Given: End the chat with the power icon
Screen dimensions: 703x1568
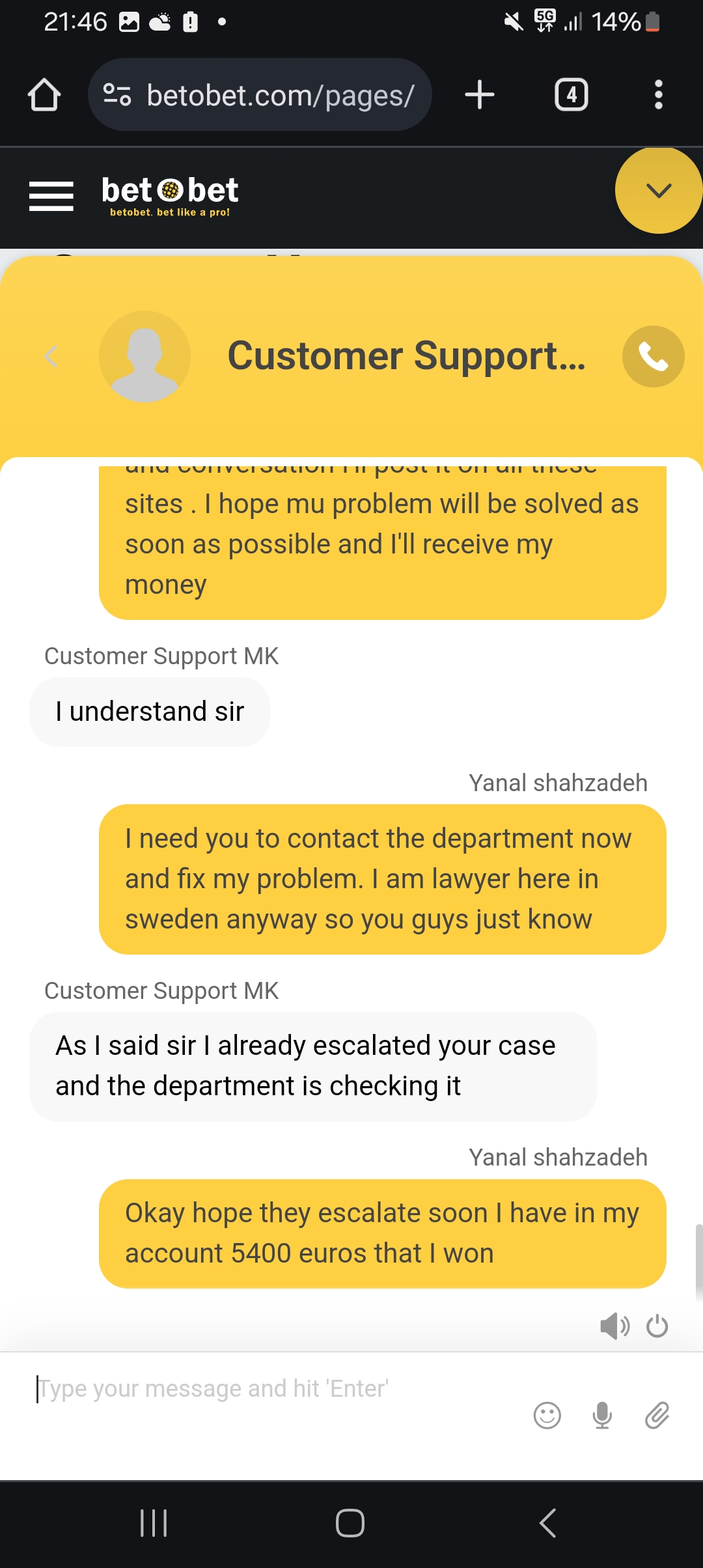Looking at the screenshot, I should tap(657, 1326).
